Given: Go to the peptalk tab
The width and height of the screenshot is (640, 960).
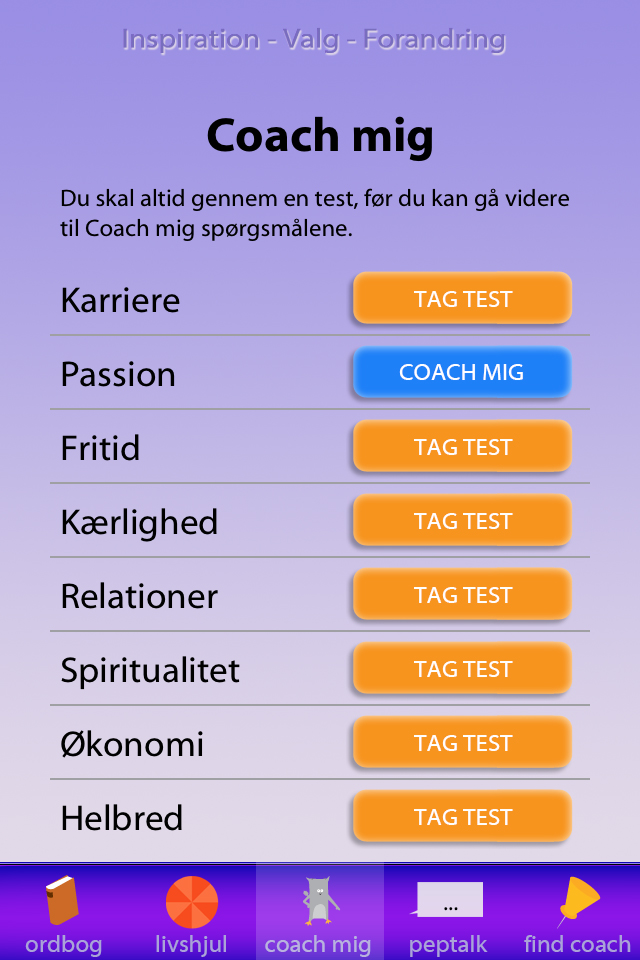Looking at the screenshot, I should [x=447, y=912].
